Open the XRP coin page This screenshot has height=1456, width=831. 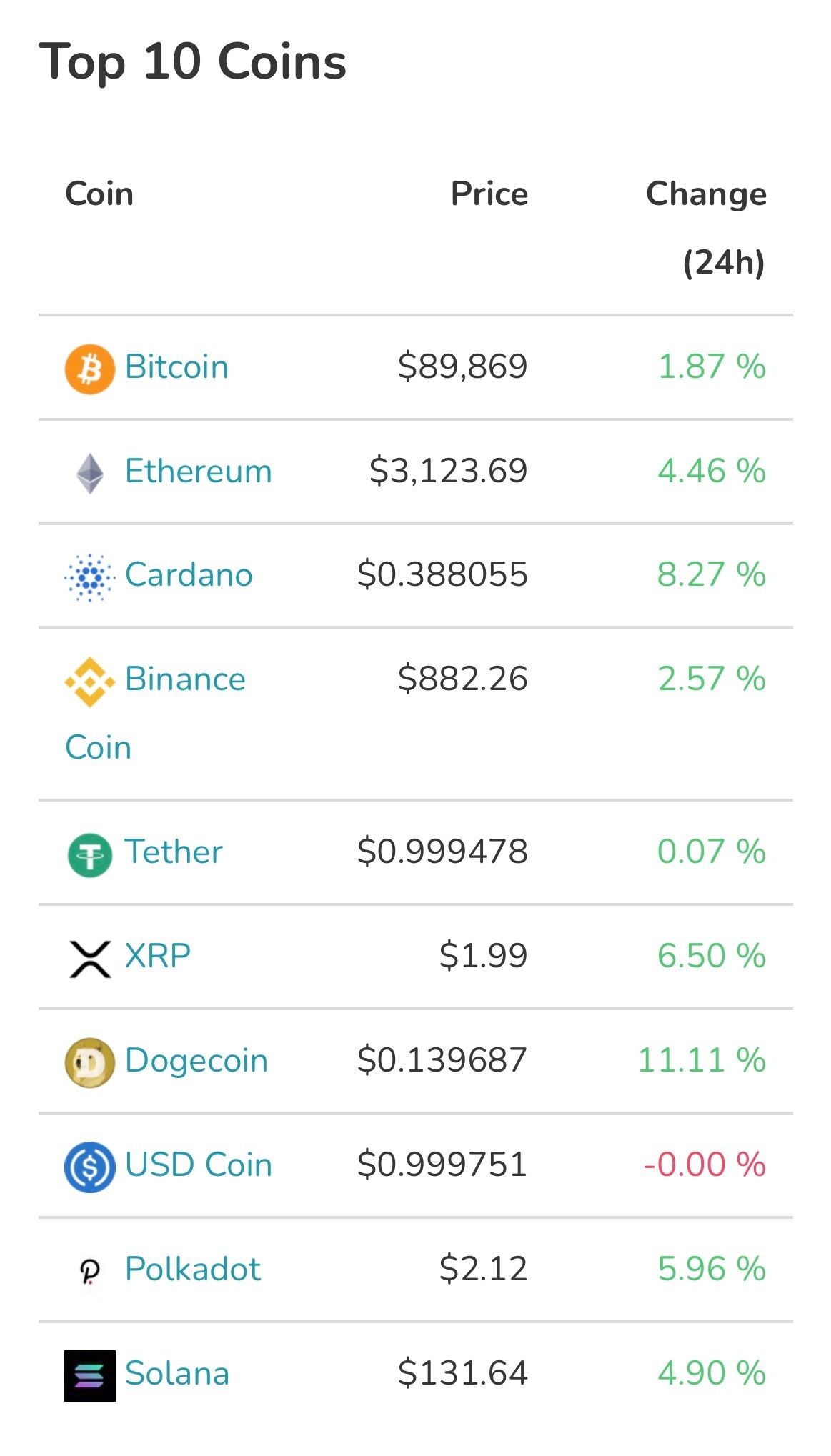(x=158, y=957)
